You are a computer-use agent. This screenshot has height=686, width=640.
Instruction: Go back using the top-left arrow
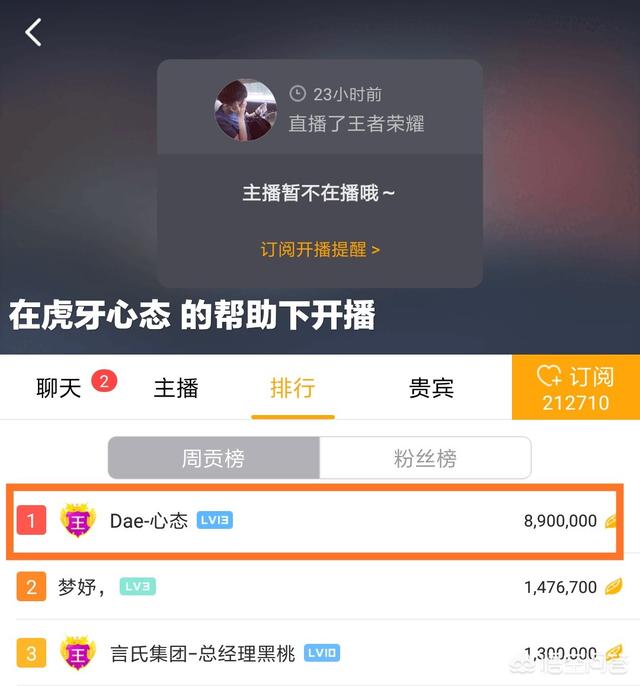[x=34, y=32]
